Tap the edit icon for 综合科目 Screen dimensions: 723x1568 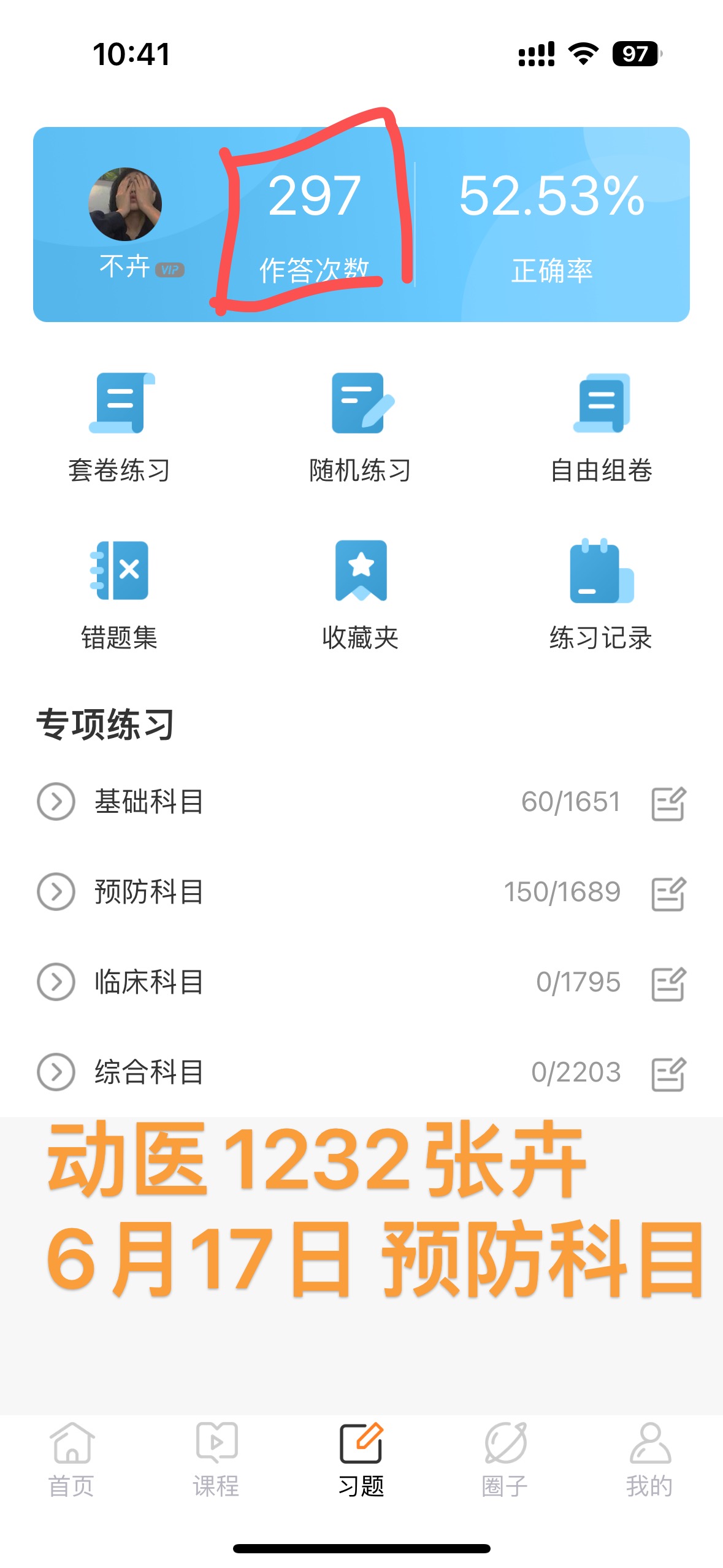668,1074
